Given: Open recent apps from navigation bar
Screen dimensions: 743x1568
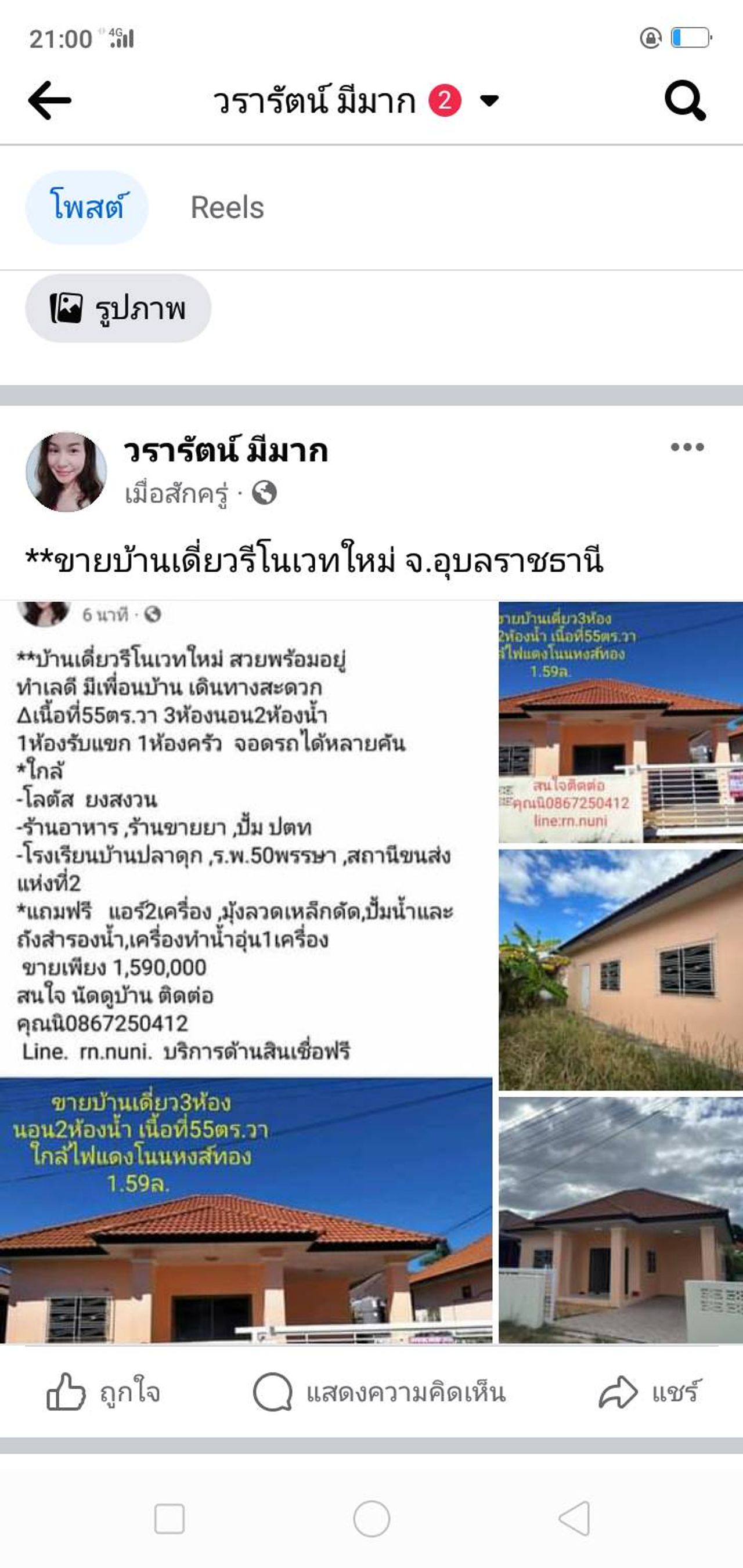Looking at the screenshot, I should 169,1519.
